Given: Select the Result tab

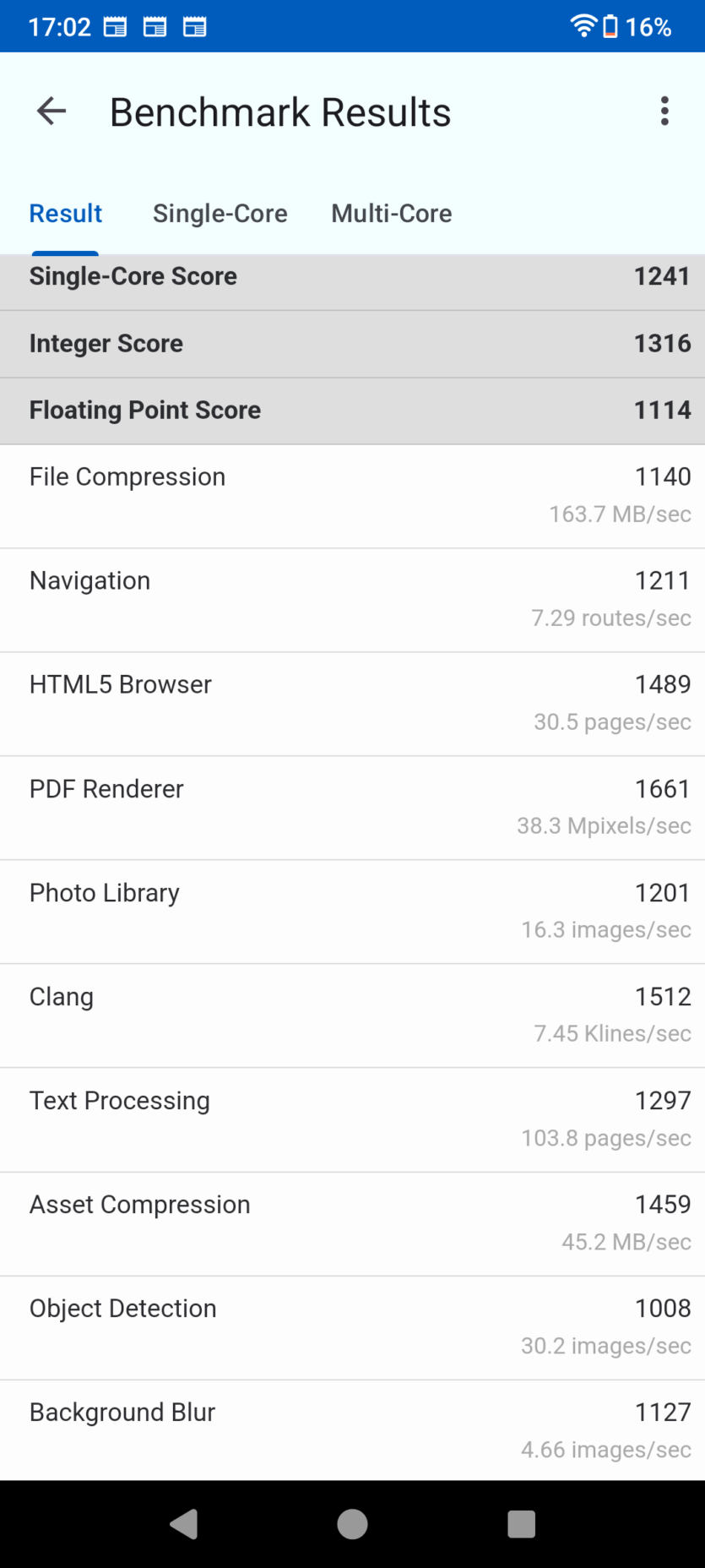Looking at the screenshot, I should (66, 214).
